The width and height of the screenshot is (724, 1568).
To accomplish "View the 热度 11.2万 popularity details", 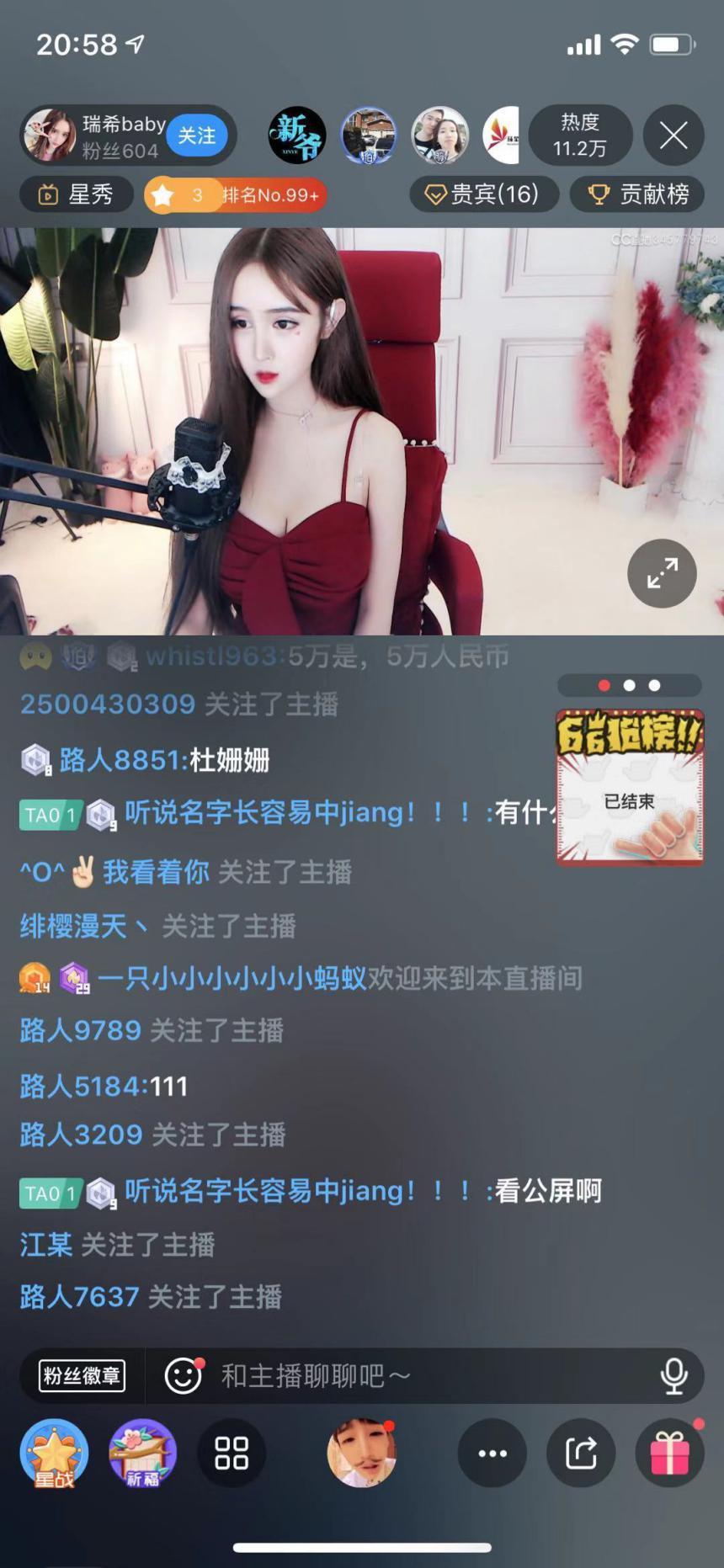I will click(579, 136).
